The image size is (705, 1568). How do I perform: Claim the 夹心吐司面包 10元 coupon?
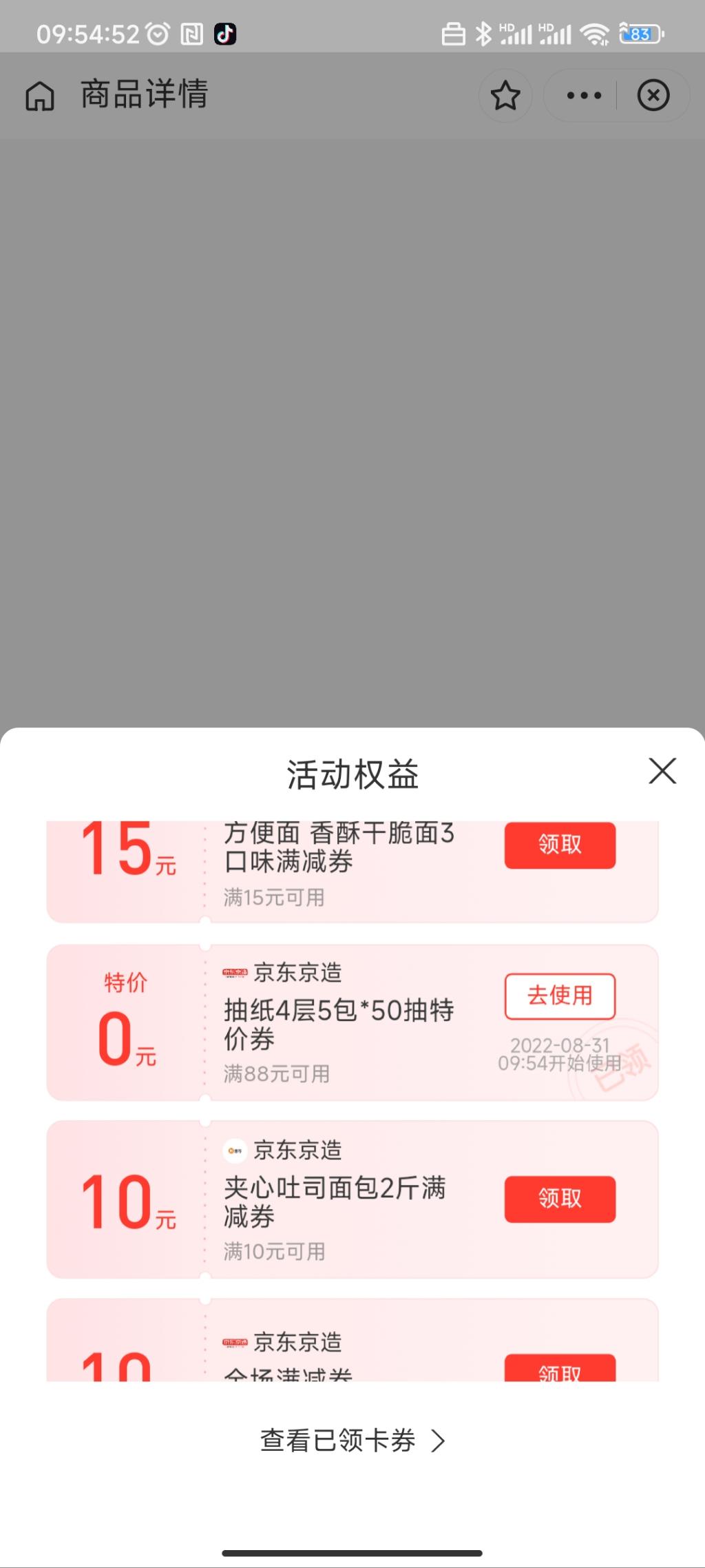click(x=560, y=1199)
